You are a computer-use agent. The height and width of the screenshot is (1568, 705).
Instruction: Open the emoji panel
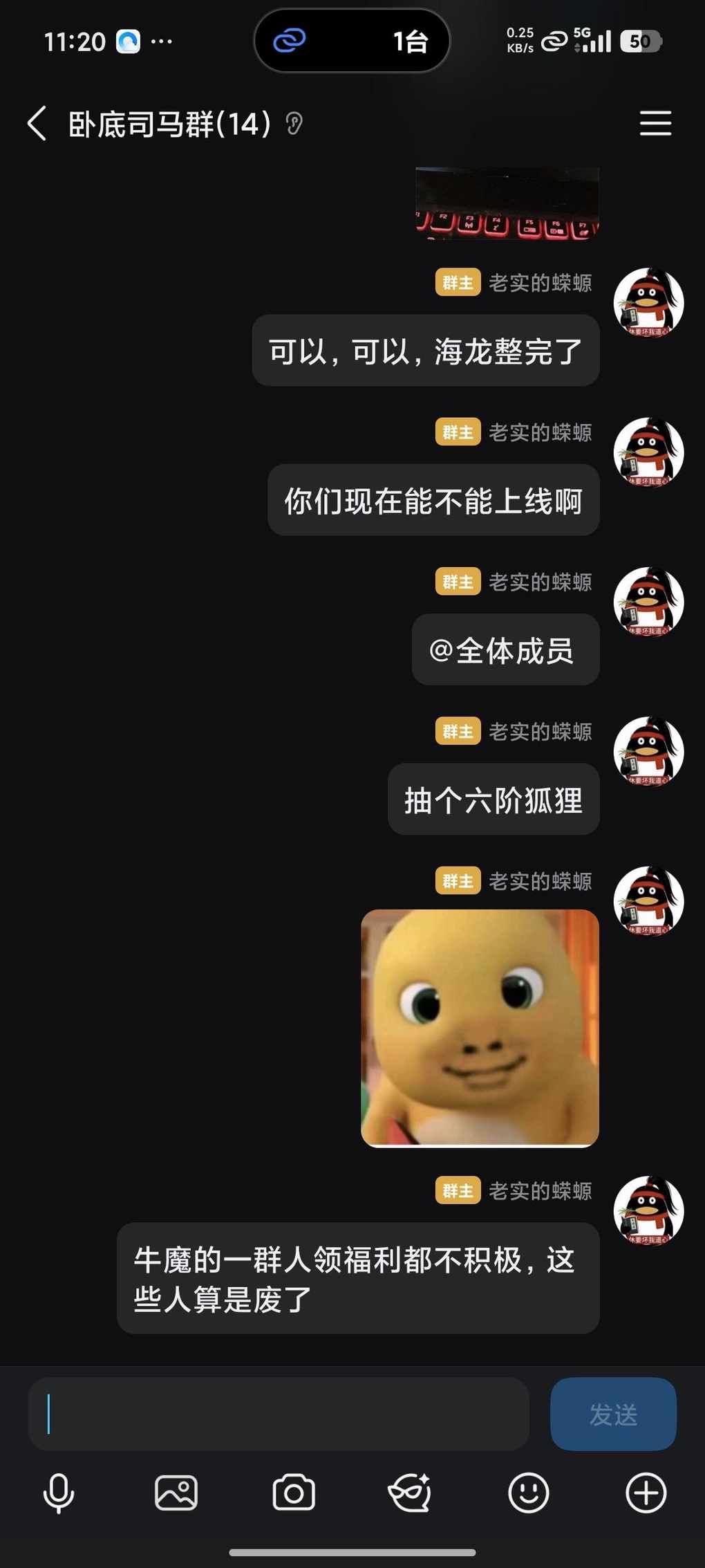(529, 1493)
